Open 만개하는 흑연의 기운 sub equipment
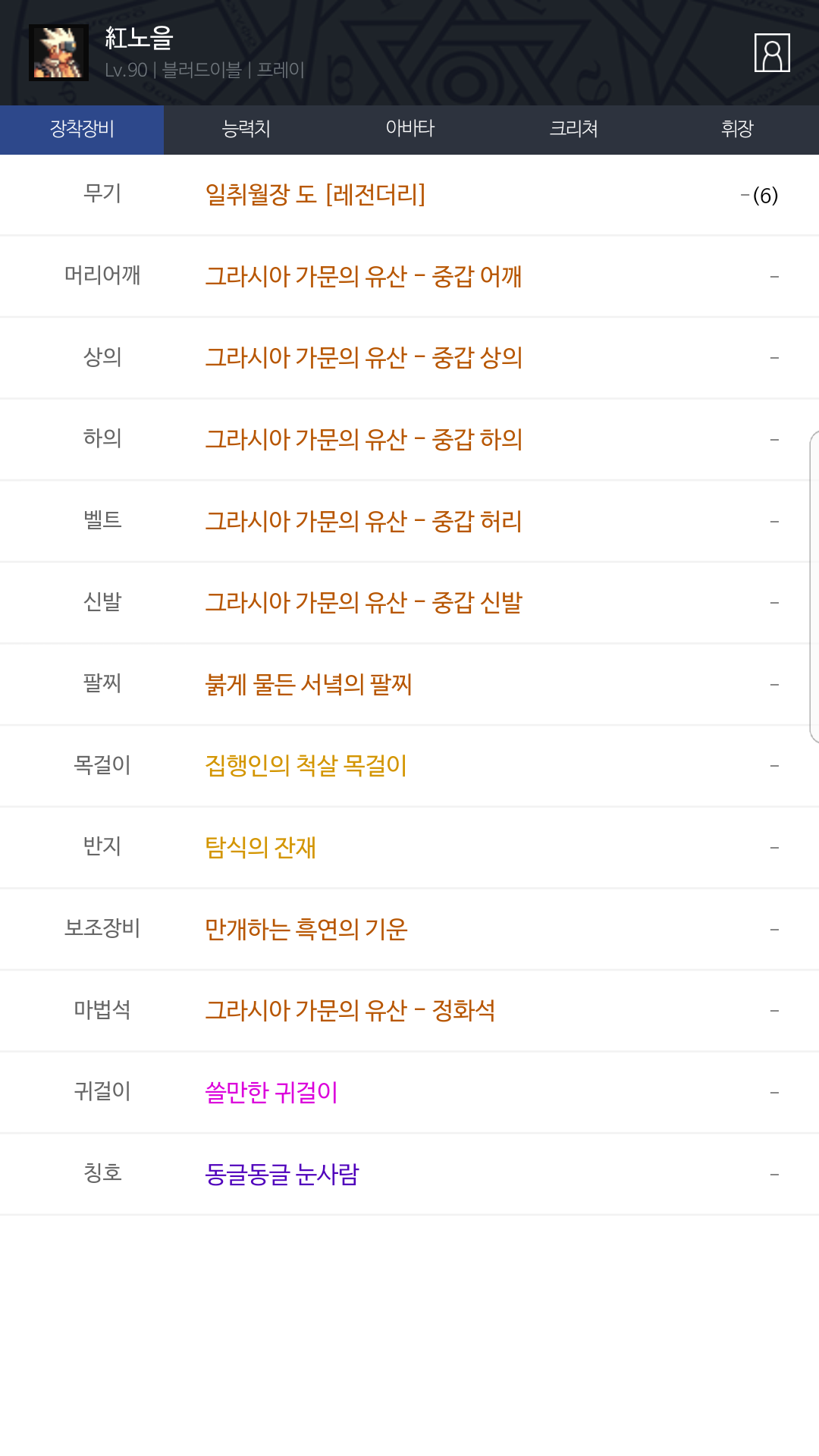Viewport: 819px width, 1456px height. pyautogui.click(x=306, y=930)
